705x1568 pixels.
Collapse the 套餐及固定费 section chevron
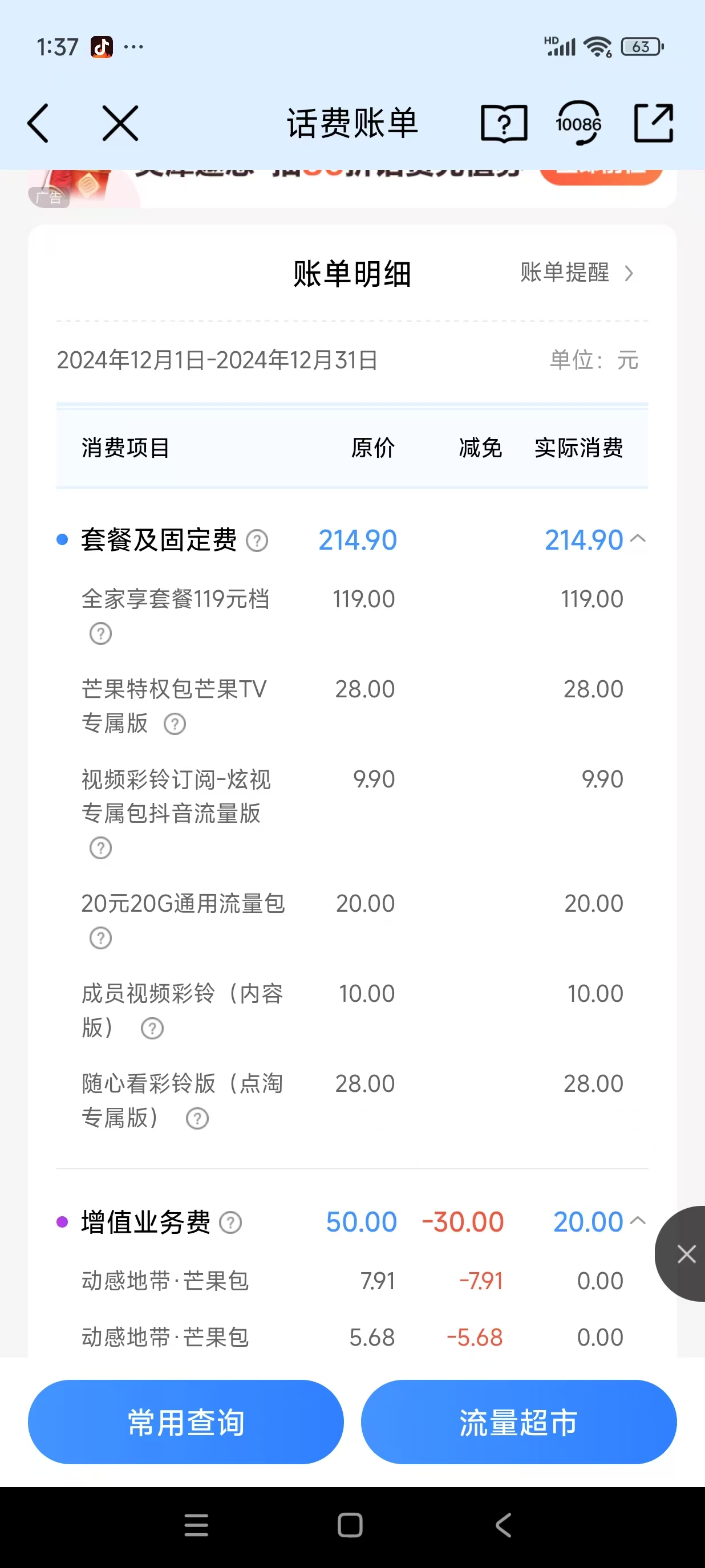coord(638,539)
